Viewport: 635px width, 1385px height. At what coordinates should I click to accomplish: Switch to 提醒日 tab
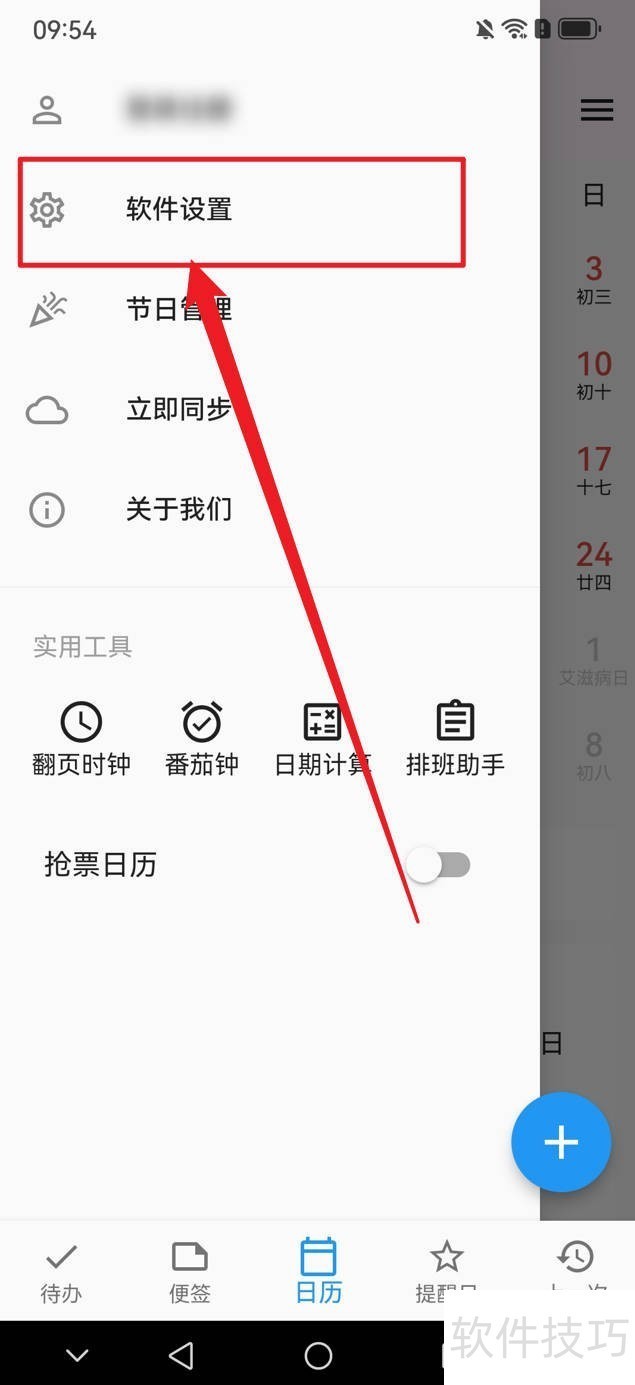coord(446,1272)
